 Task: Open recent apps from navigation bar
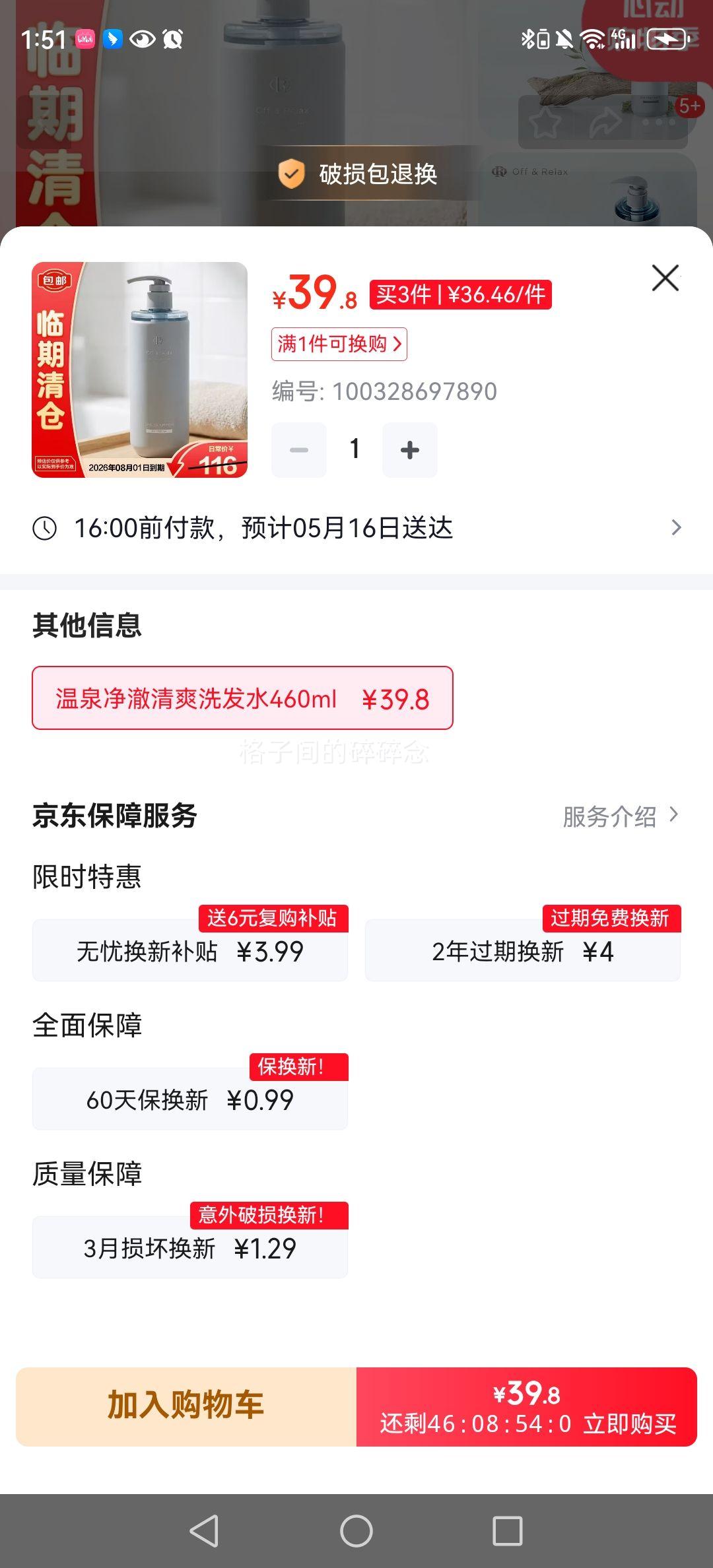coord(508,1531)
